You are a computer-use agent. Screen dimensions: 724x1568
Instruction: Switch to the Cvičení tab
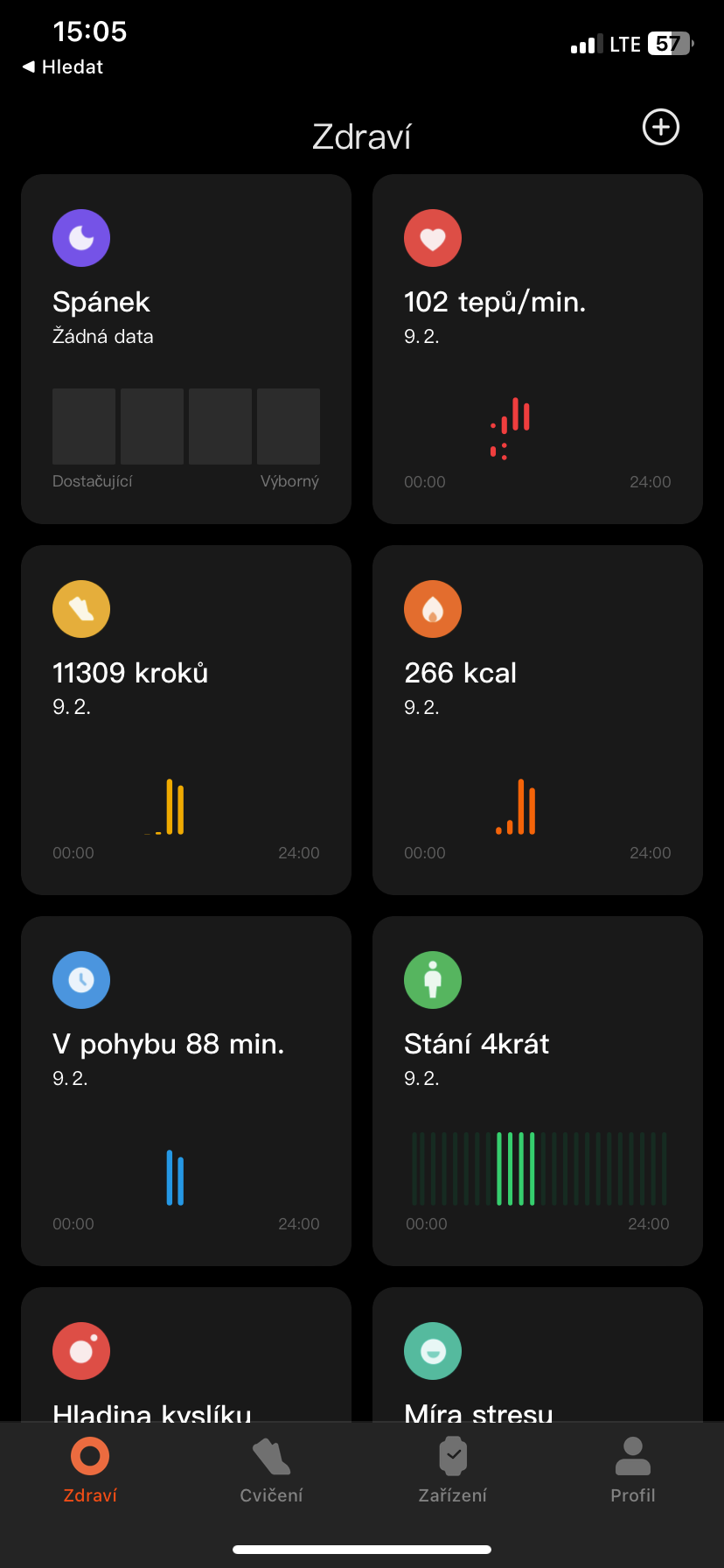(x=271, y=1472)
